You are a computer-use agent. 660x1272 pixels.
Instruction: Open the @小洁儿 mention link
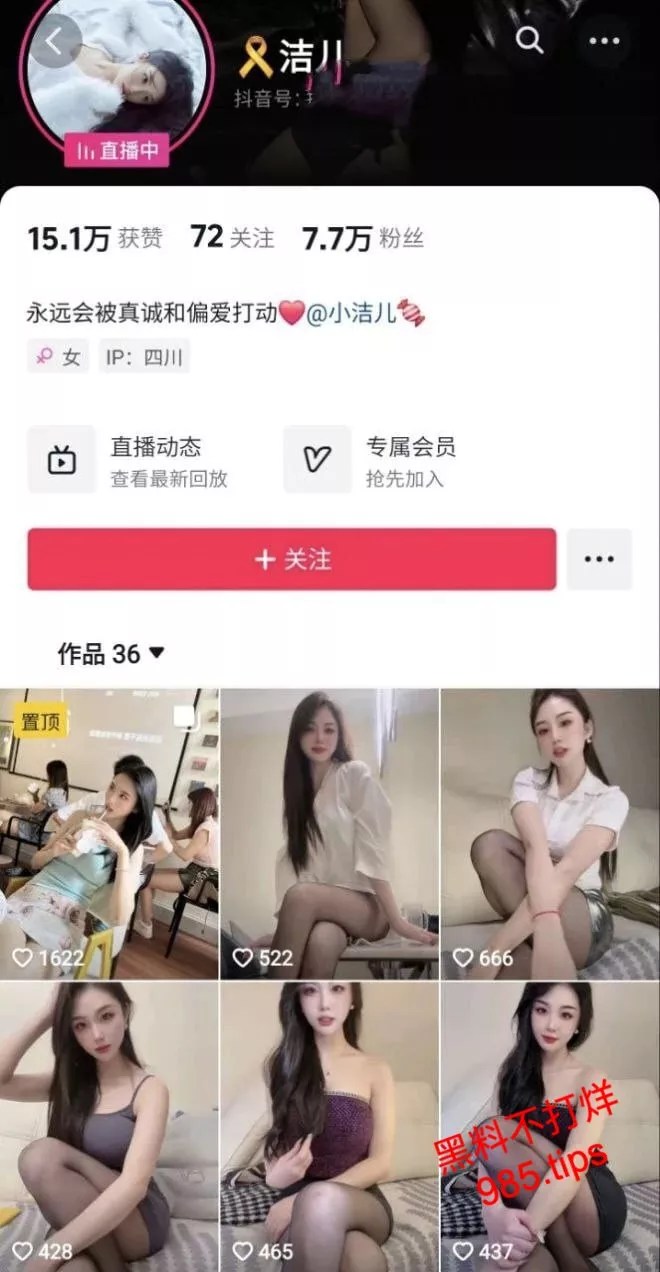tap(351, 314)
